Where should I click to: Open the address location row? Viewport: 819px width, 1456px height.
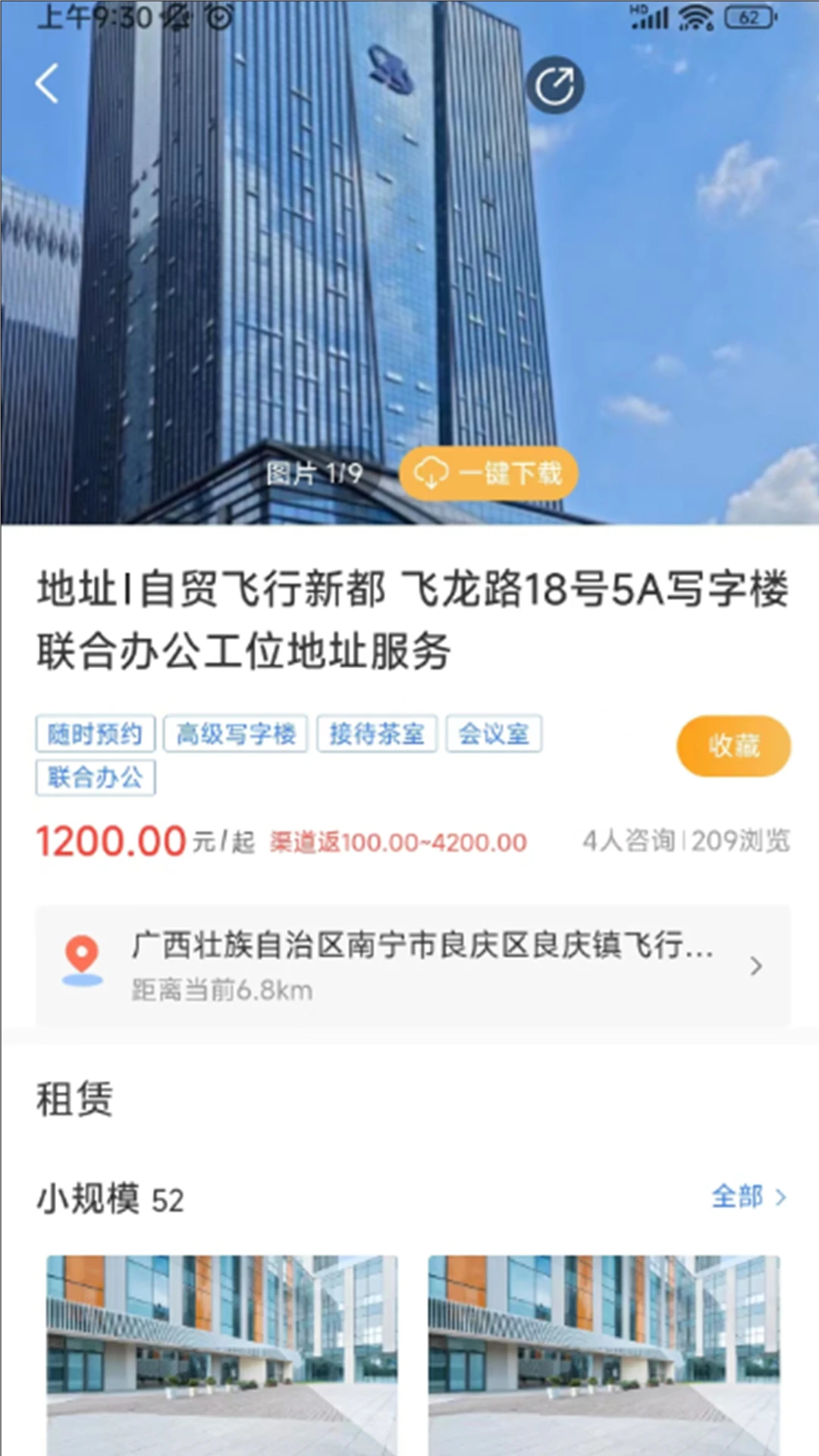pos(413,965)
